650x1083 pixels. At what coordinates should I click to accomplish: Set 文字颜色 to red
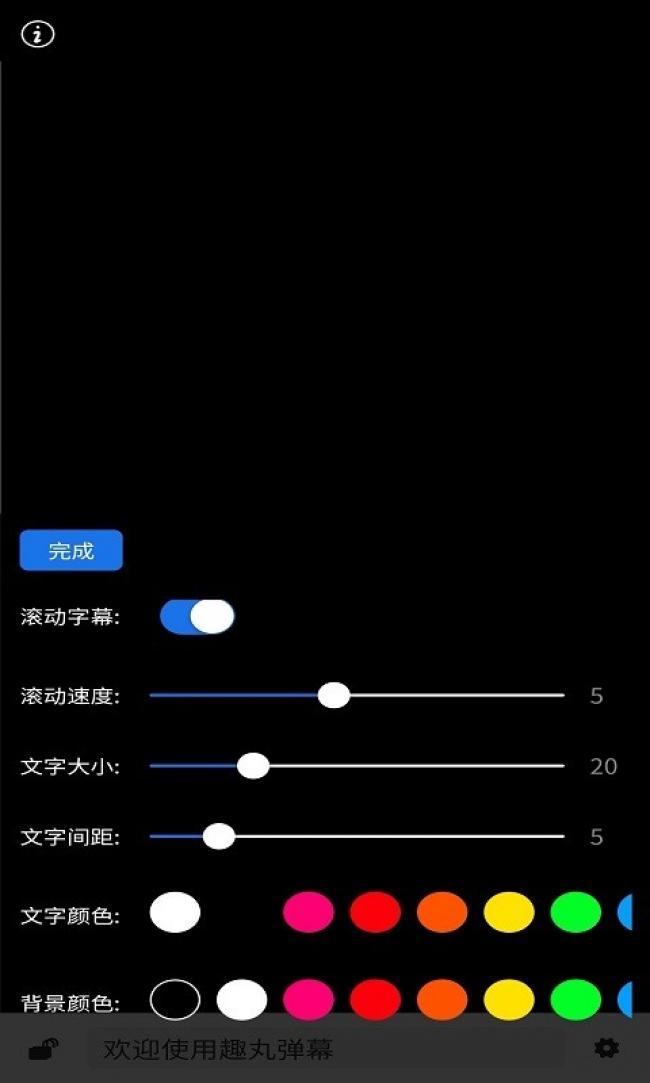(x=375, y=912)
